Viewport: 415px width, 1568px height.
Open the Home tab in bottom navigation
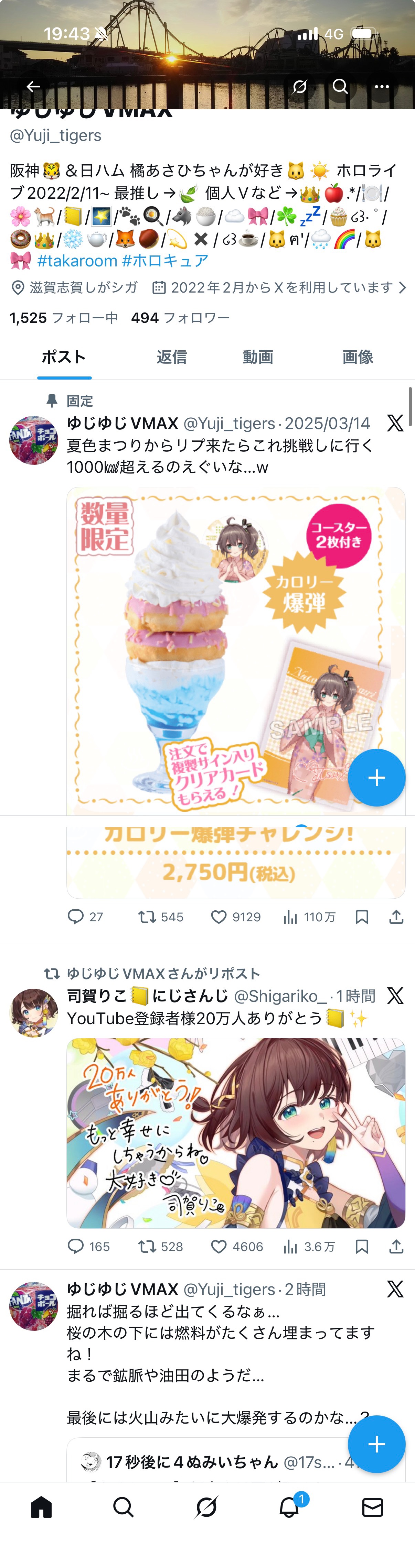coord(41,1507)
